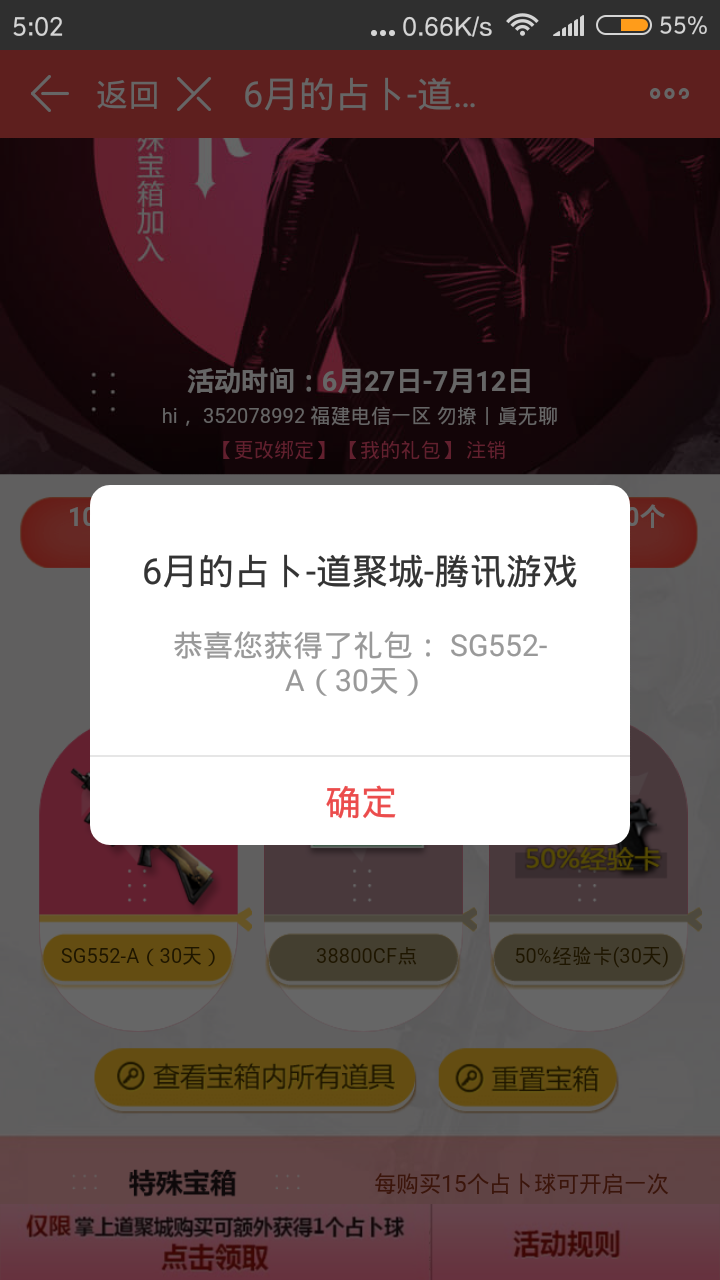Tap the 重置宝箱 button
720x1280 pixels.
(527, 1078)
